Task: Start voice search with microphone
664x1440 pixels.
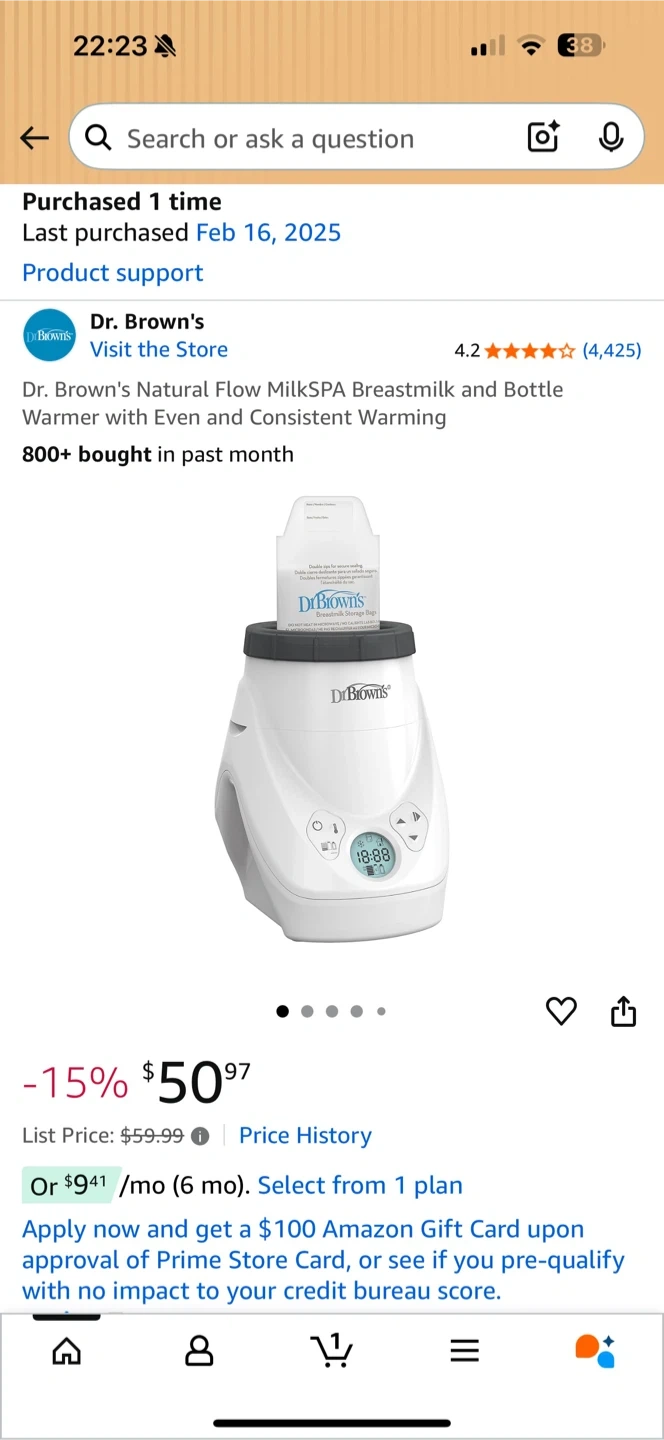Action: pos(611,138)
